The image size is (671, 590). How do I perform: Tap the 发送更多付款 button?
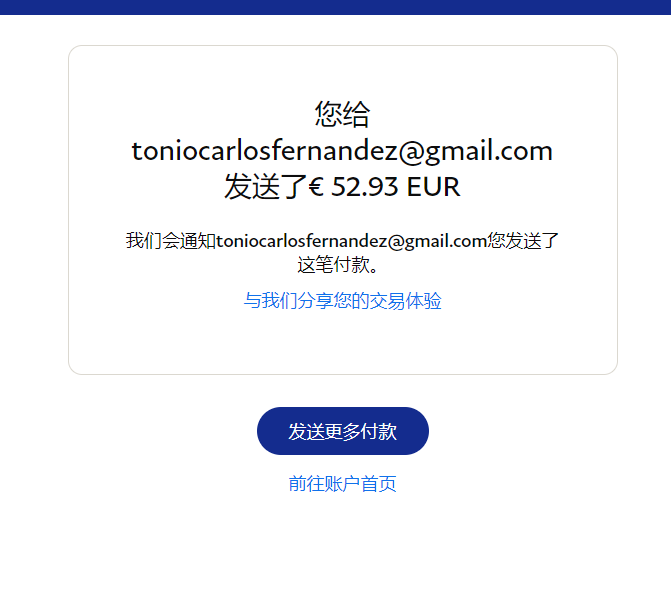pos(342,431)
